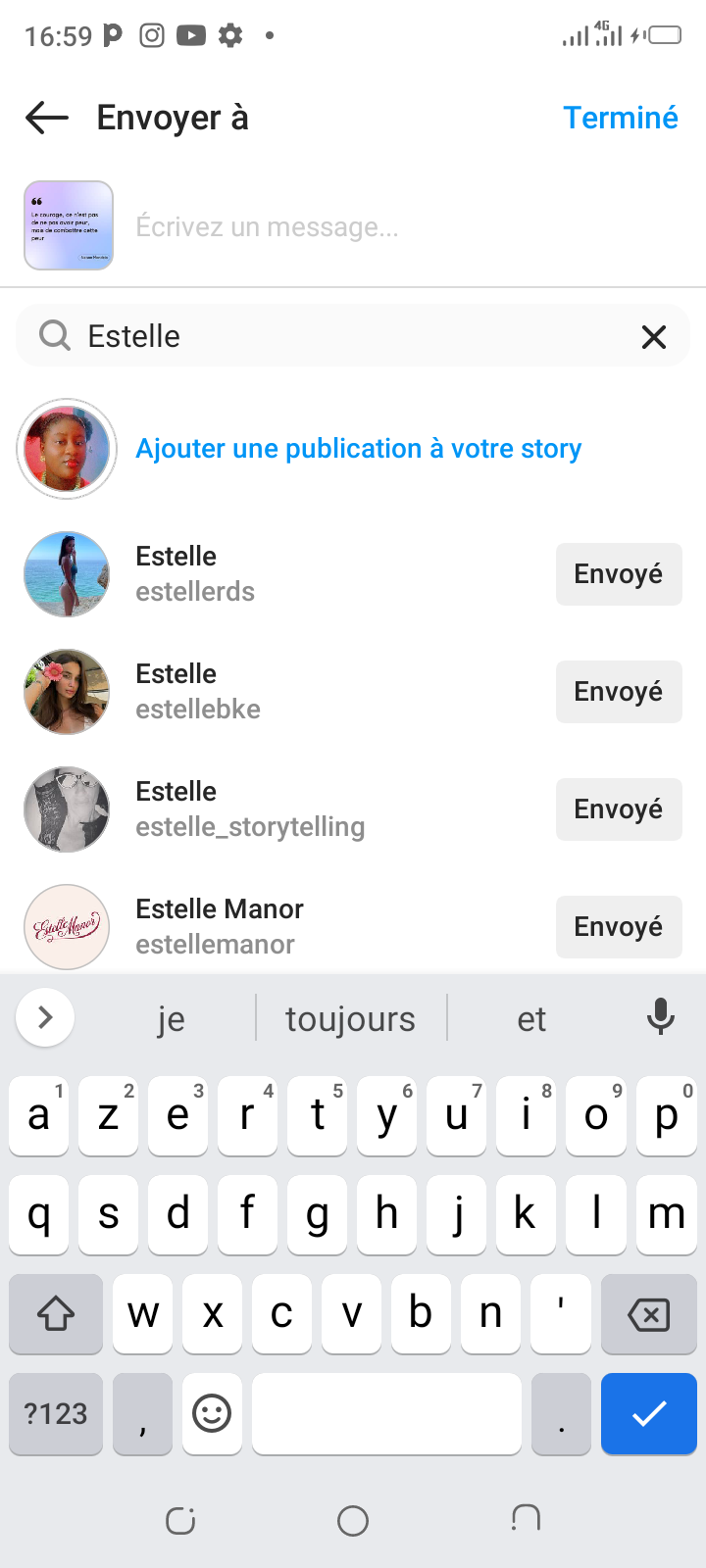706x1568 pixels.
Task: Hit the backspace key
Action: point(648,1314)
